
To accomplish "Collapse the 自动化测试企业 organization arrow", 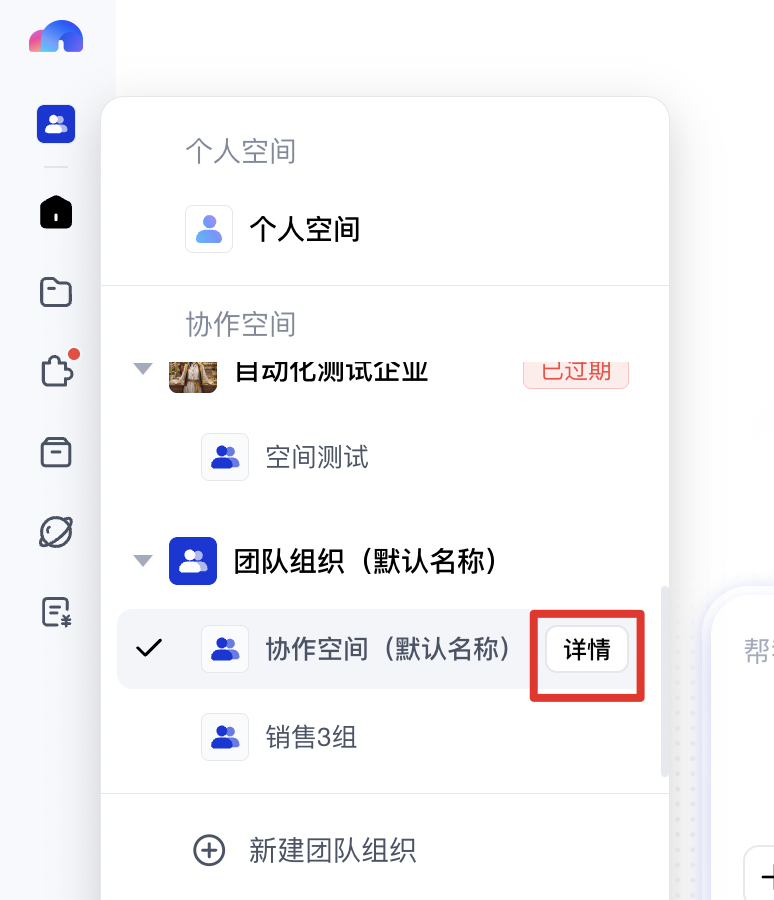I will click(x=142, y=368).
